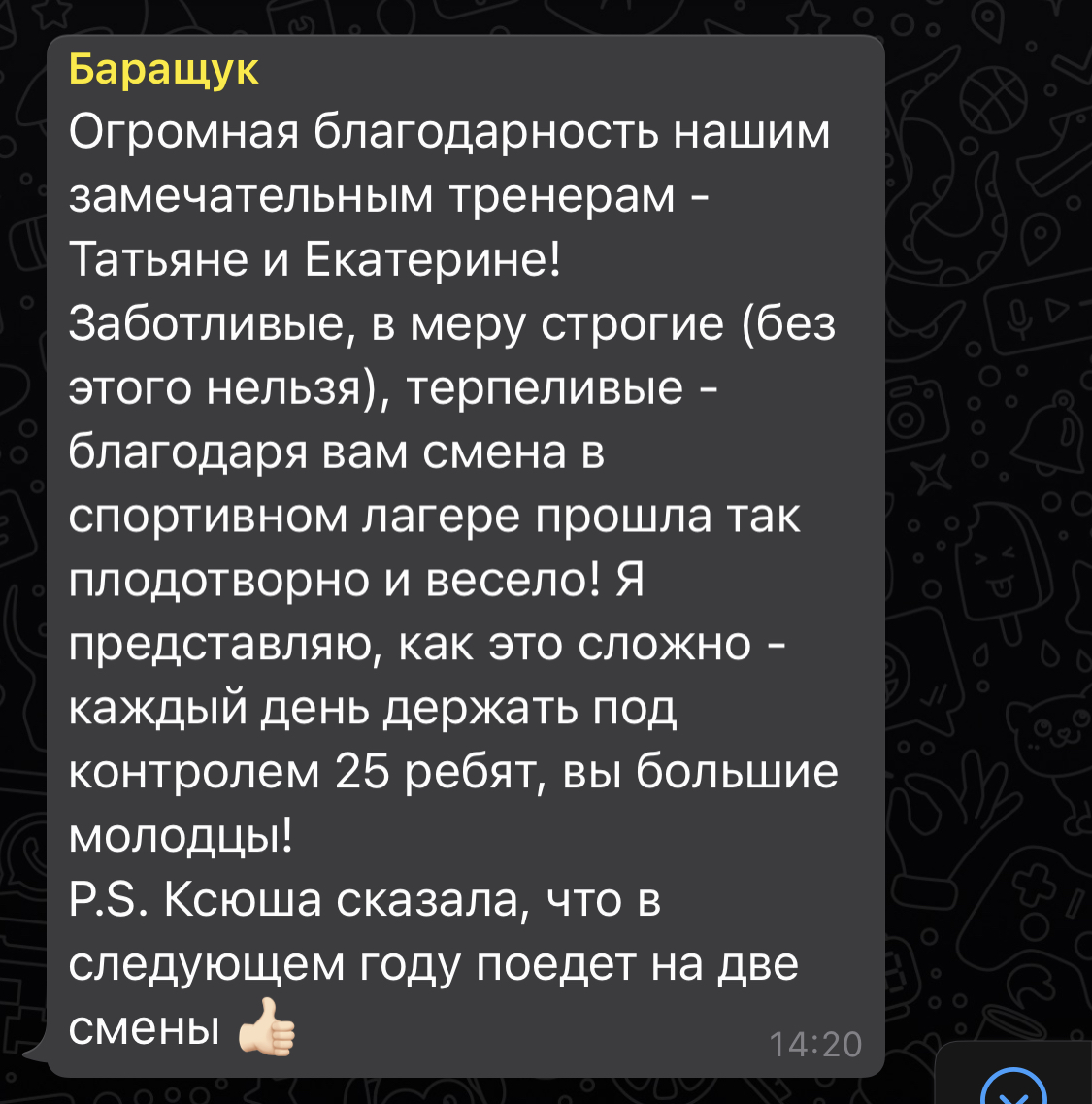Screen dimensions: 1092x1104
Task: Jump to latest messages with down arrow
Action: pos(1014,1089)
